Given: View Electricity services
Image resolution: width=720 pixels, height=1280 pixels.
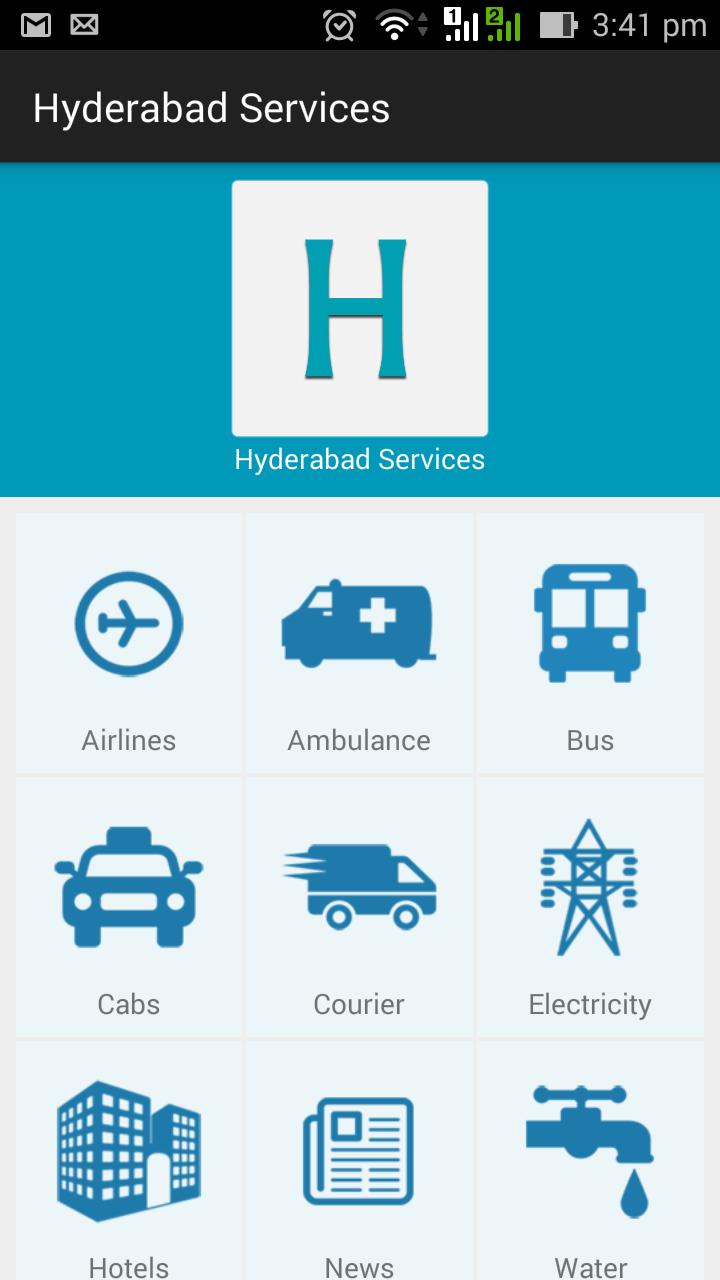Looking at the screenshot, I should [590, 907].
